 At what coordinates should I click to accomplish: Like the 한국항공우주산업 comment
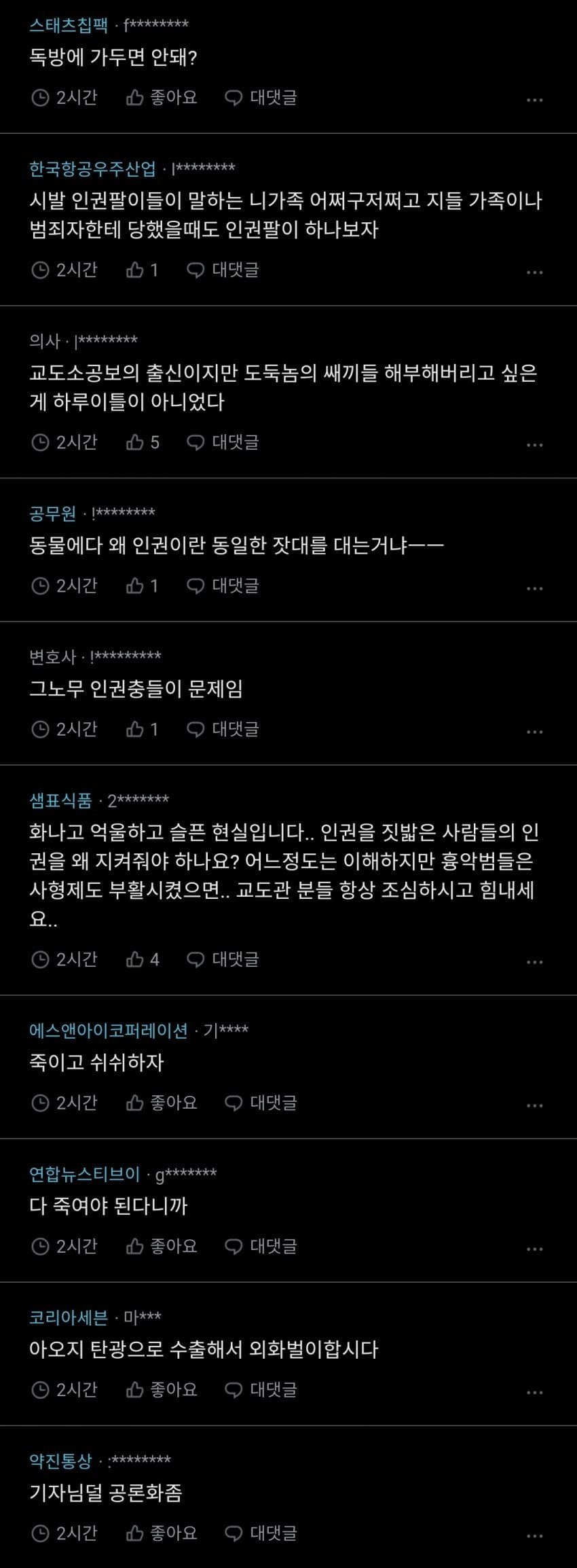(142, 270)
